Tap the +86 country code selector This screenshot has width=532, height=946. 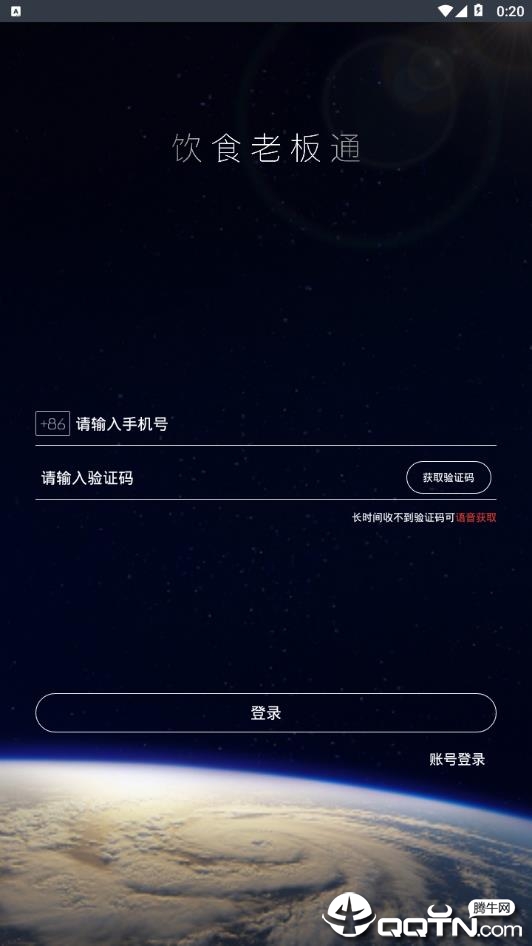[x=52, y=424]
